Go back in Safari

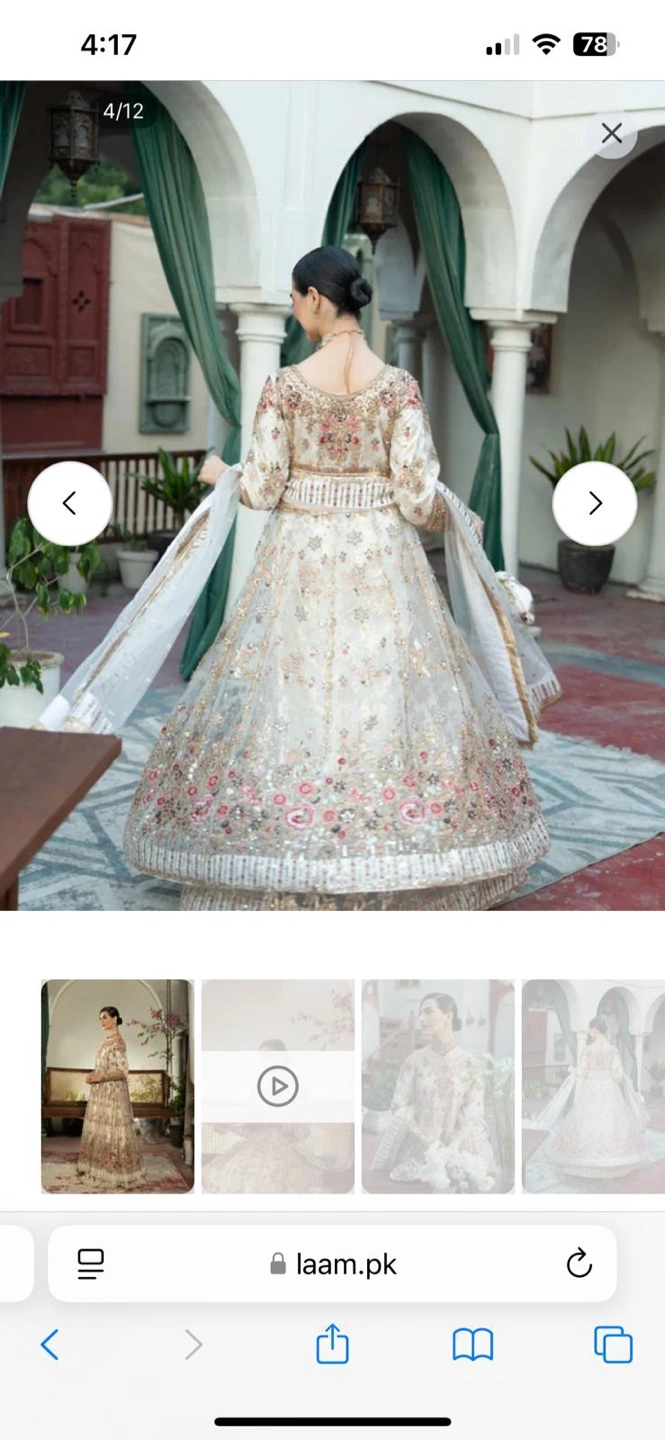click(50, 1345)
